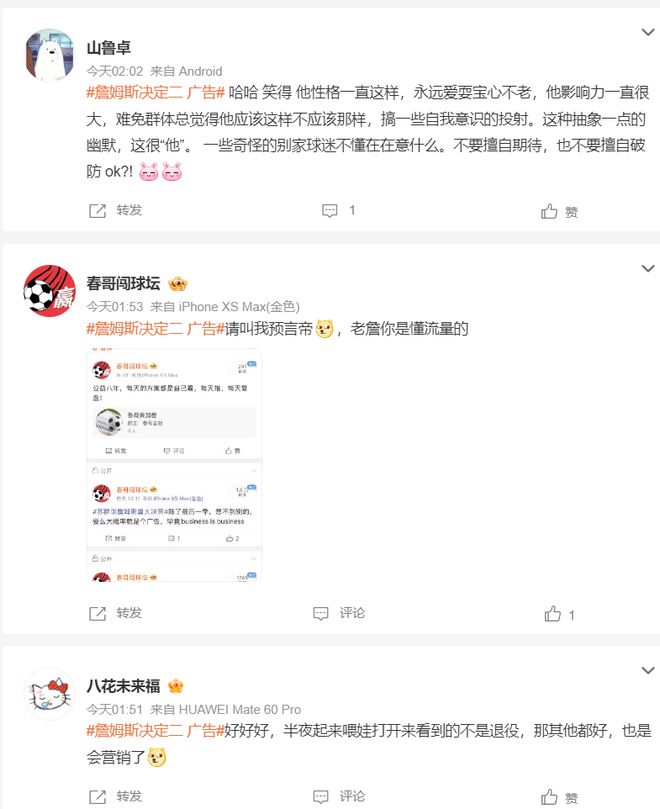The image size is (660, 809).
Task: Comment on 八花未来福's post
Action: [x=338, y=796]
